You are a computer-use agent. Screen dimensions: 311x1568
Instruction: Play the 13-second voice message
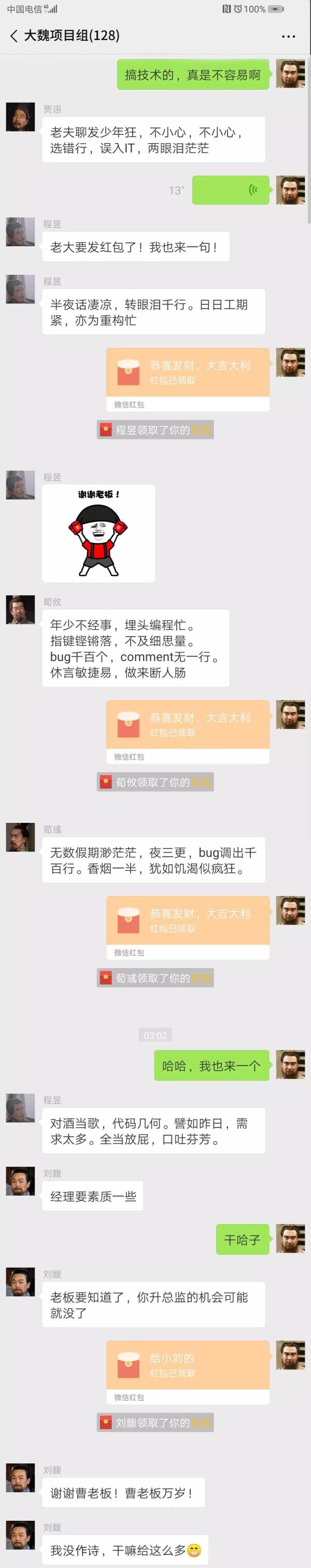pyautogui.click(x=231, y=190)
